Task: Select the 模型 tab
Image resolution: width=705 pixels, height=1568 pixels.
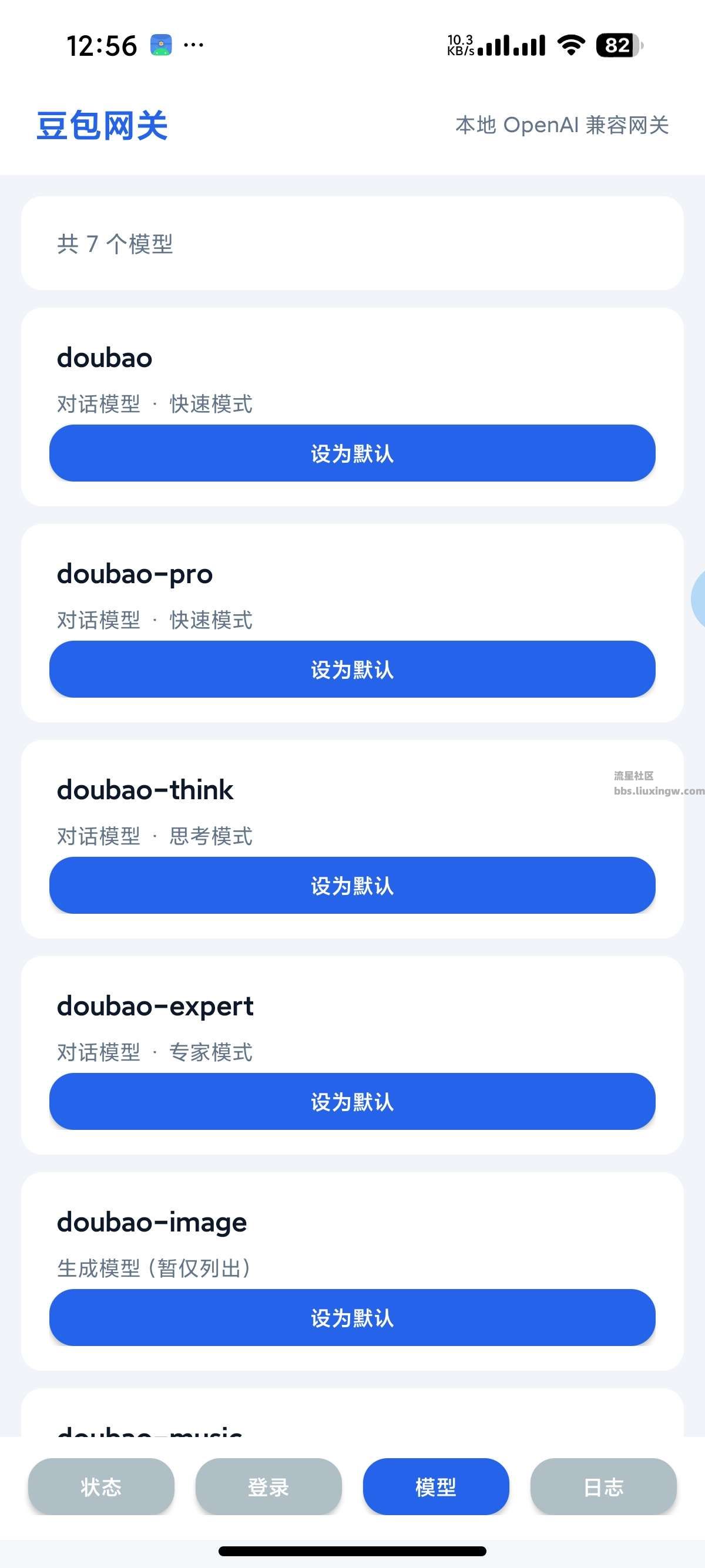Action: pyautogui.click(x=436, y=1486)
